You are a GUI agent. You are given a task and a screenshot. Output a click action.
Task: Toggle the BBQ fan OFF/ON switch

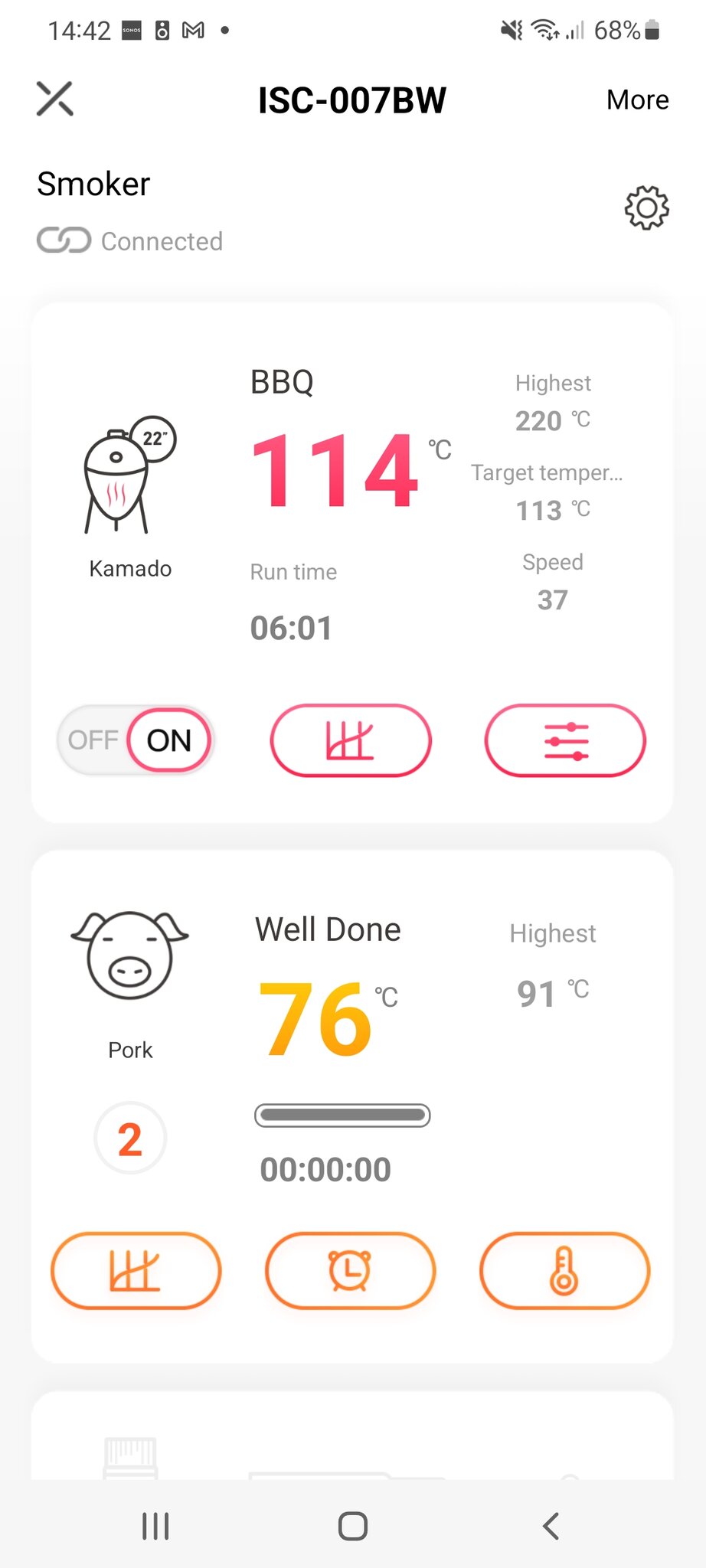136,740
